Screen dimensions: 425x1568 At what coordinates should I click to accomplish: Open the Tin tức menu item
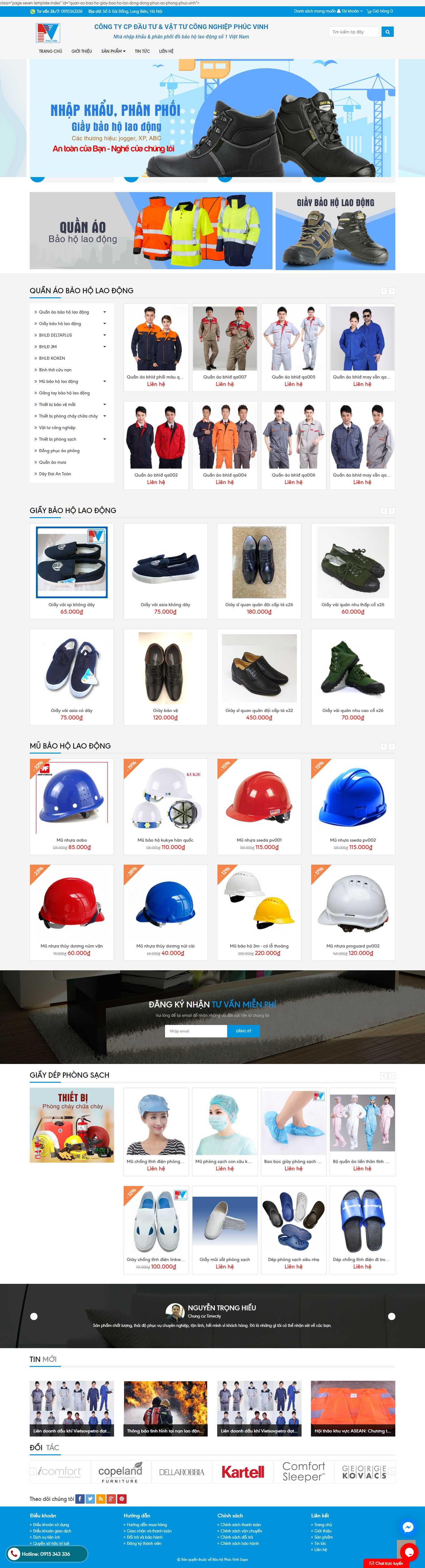[142, 51]
